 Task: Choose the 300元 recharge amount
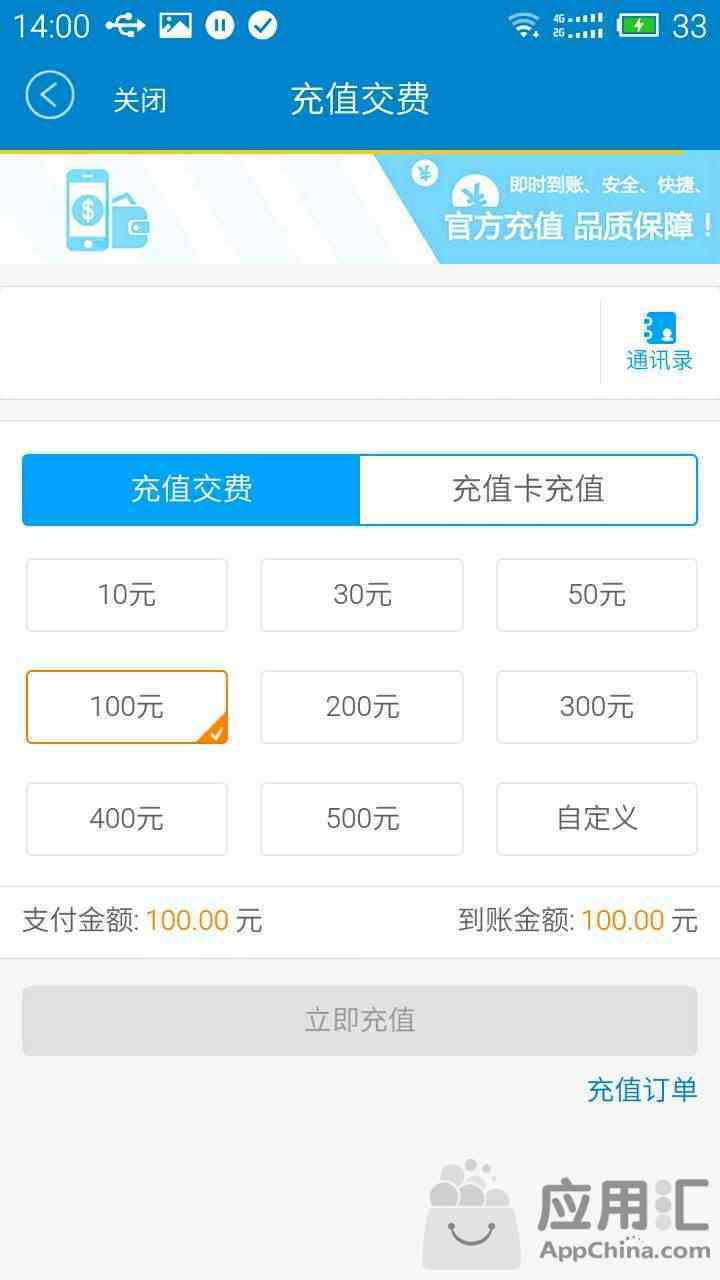tap(597, 707)
